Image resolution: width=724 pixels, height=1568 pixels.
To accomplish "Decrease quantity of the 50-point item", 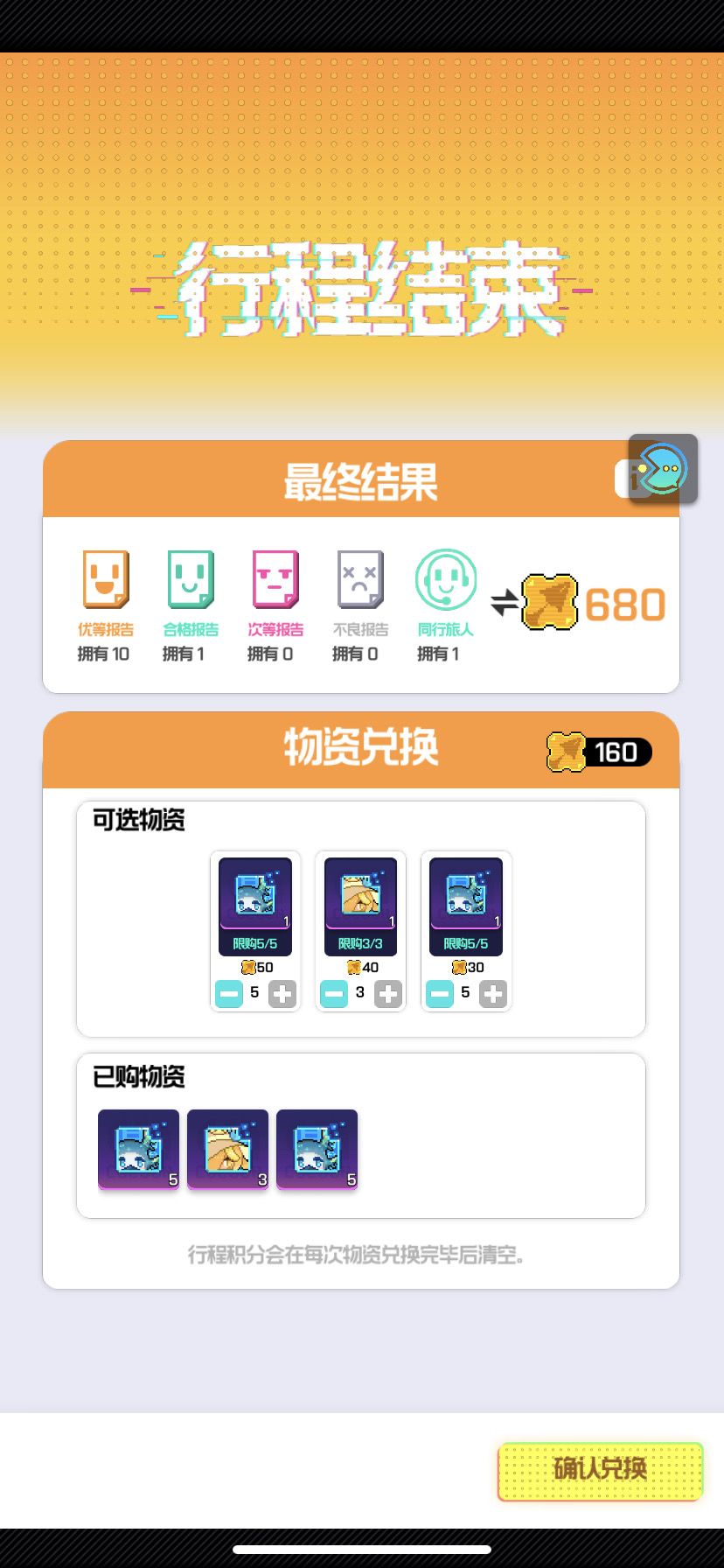I will click(x=229, y=993).
